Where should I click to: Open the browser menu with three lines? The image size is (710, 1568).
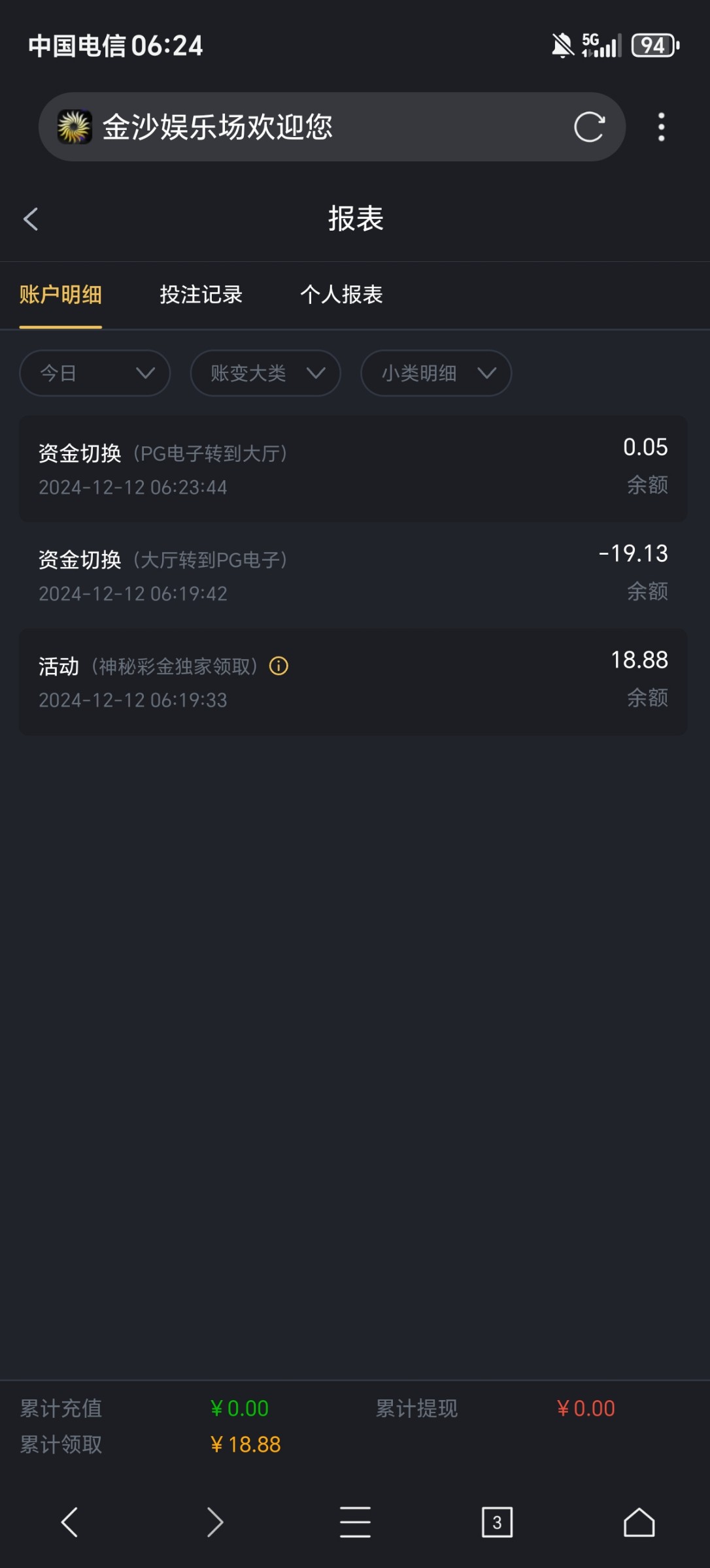355,1522
